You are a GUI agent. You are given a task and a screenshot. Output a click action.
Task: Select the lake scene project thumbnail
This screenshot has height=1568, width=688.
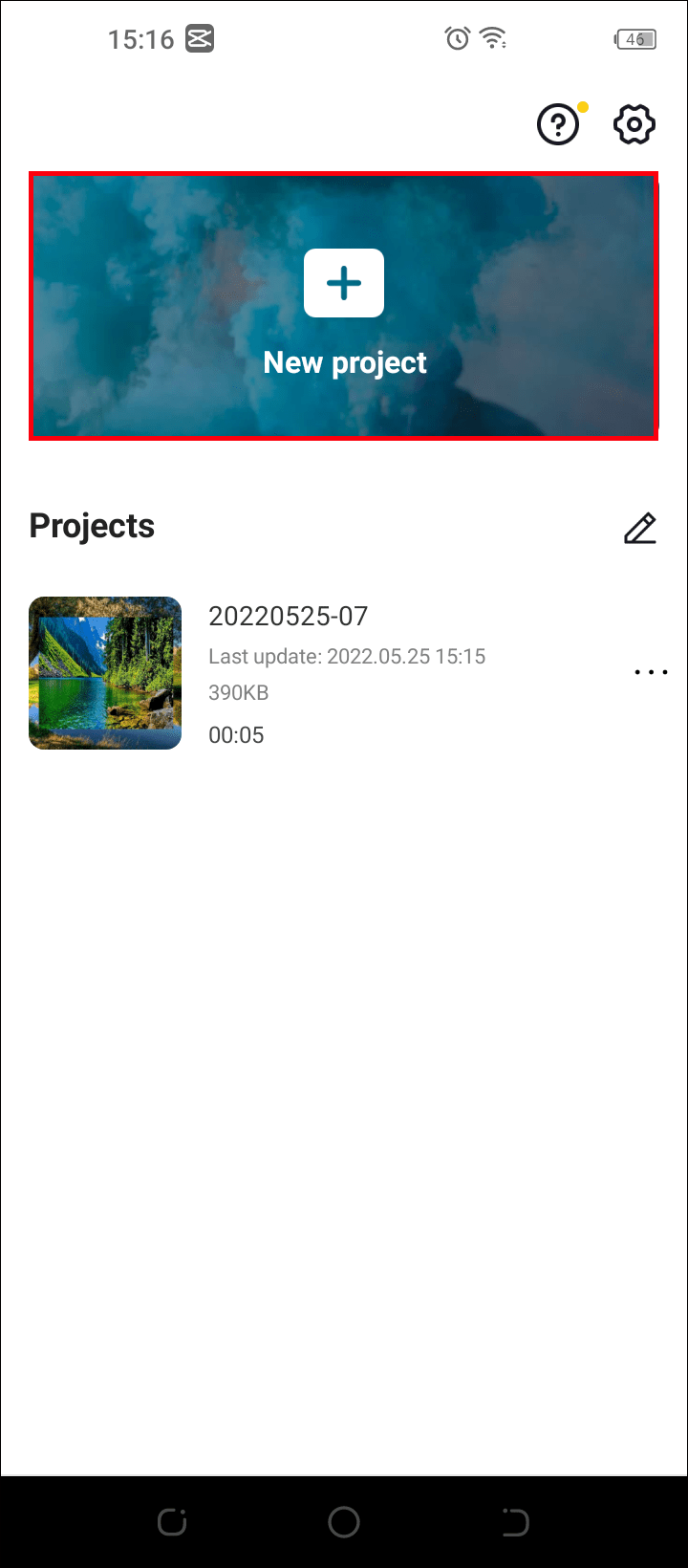pos(104,672)
